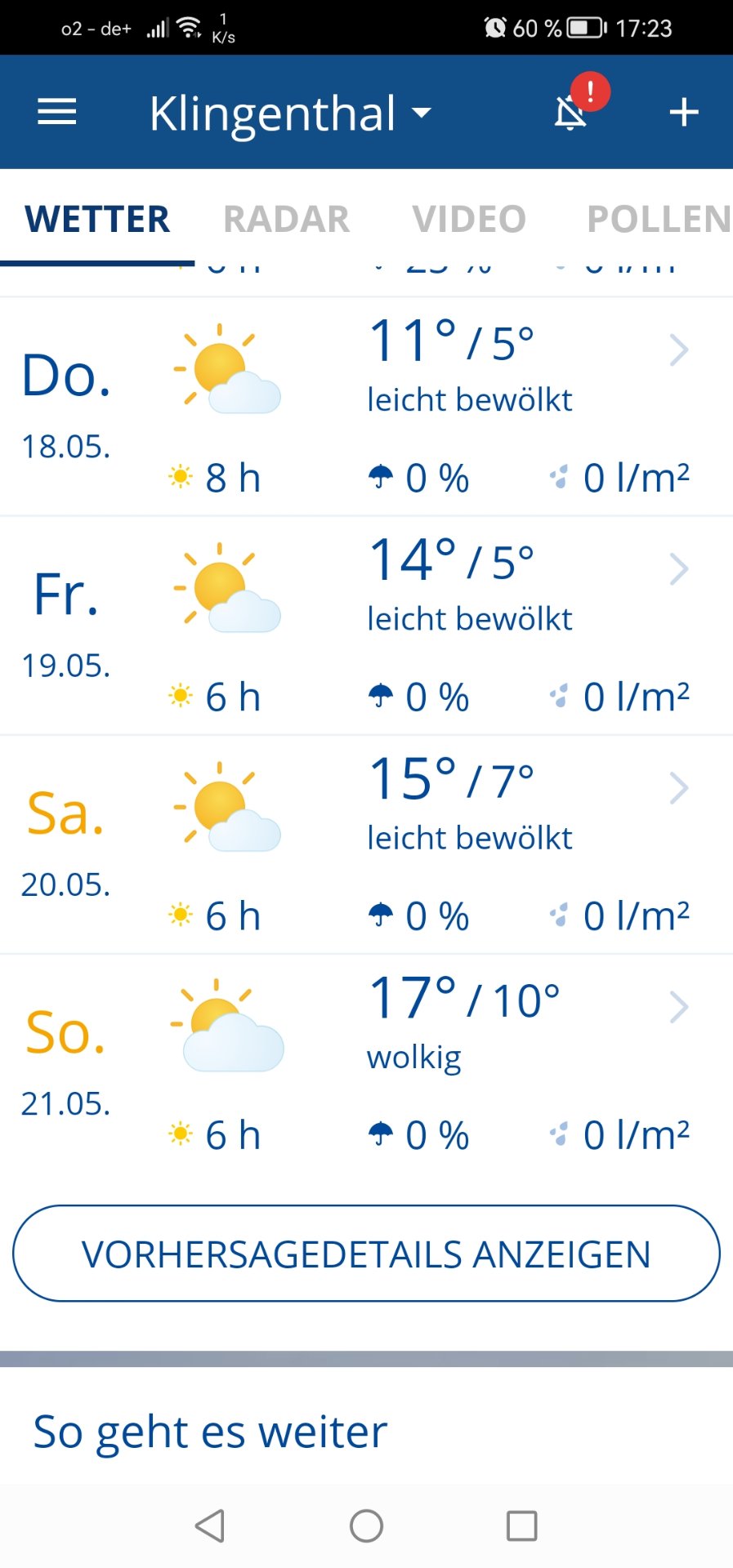
Task: Open the muted notifications bell
Action: coord(571,112)
